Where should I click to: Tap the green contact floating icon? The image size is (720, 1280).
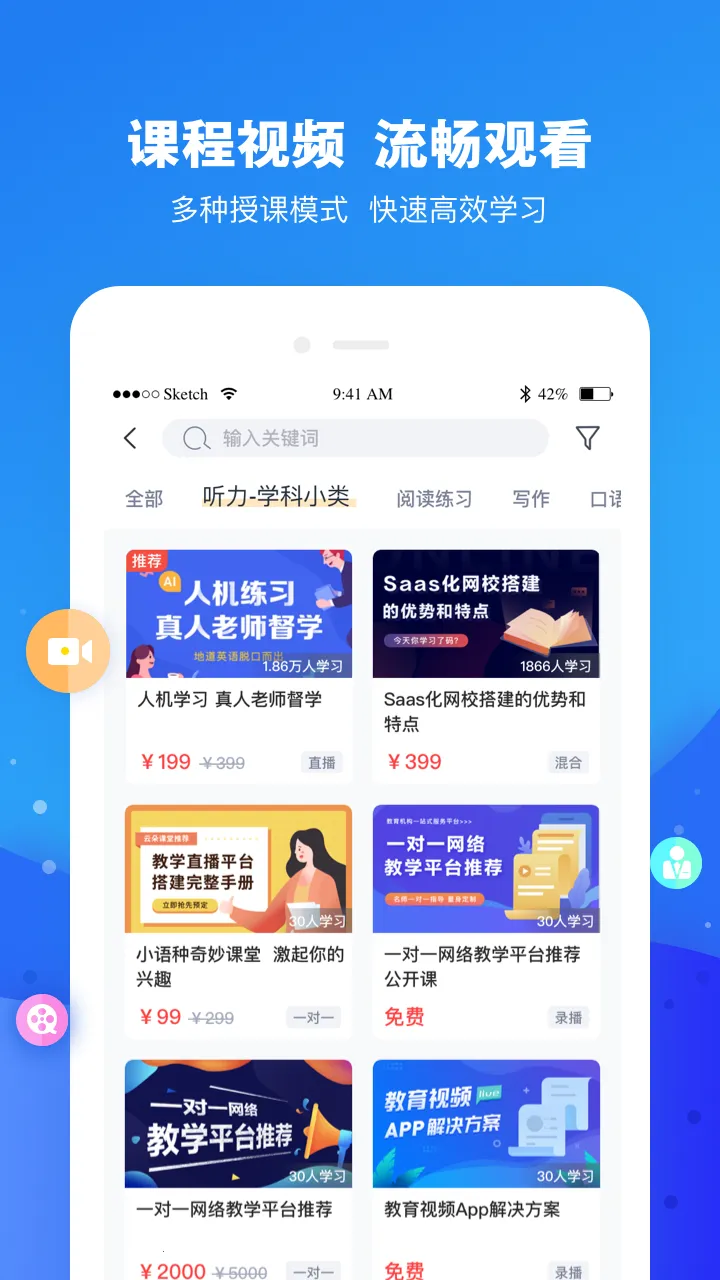(x=676, y=862)
